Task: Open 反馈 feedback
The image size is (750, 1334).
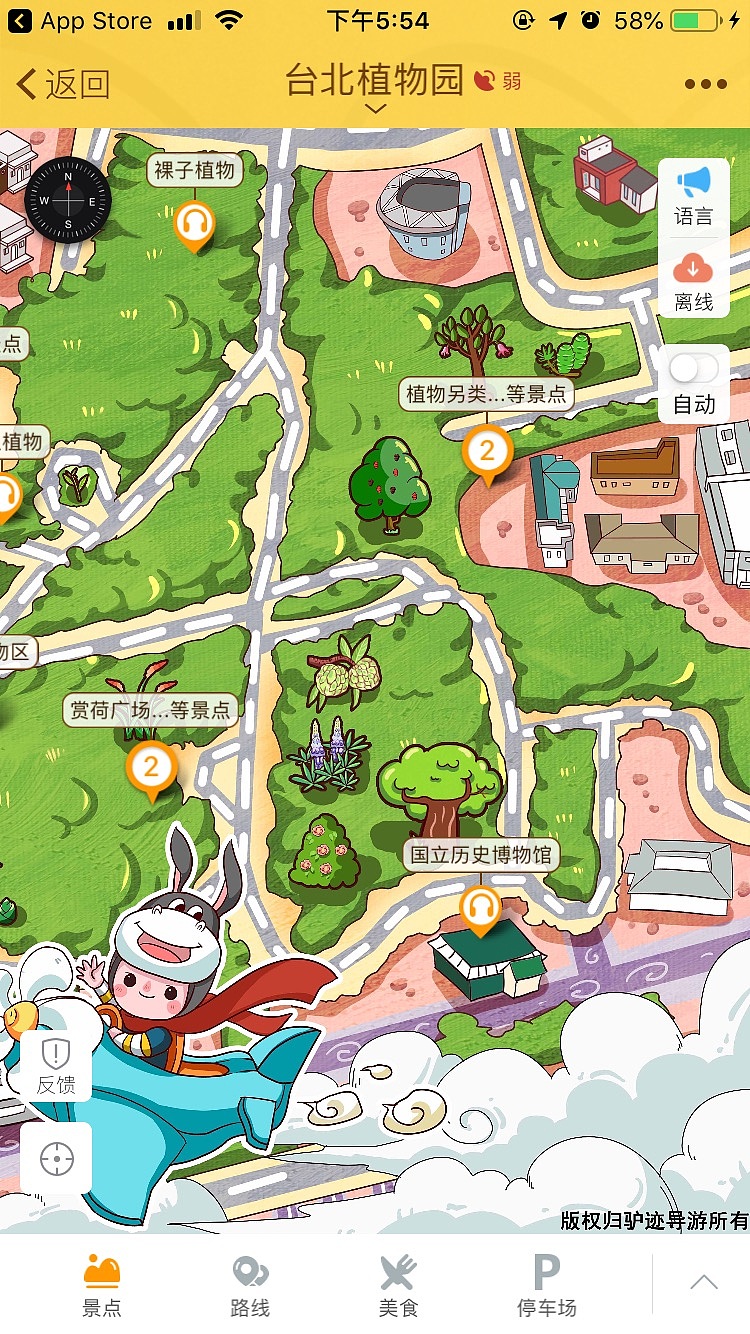Action: 56,1065
